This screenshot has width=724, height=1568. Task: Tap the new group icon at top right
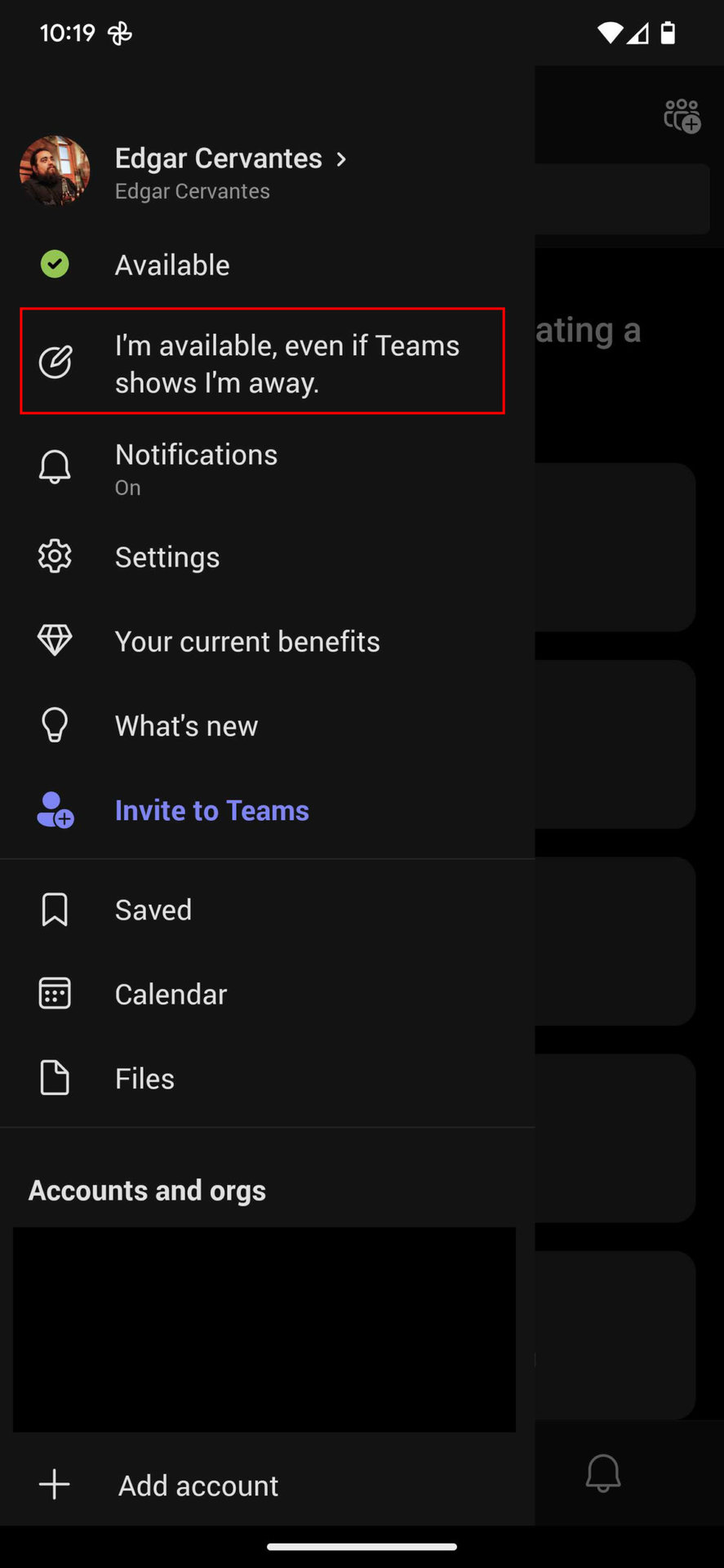click(682, 116)
